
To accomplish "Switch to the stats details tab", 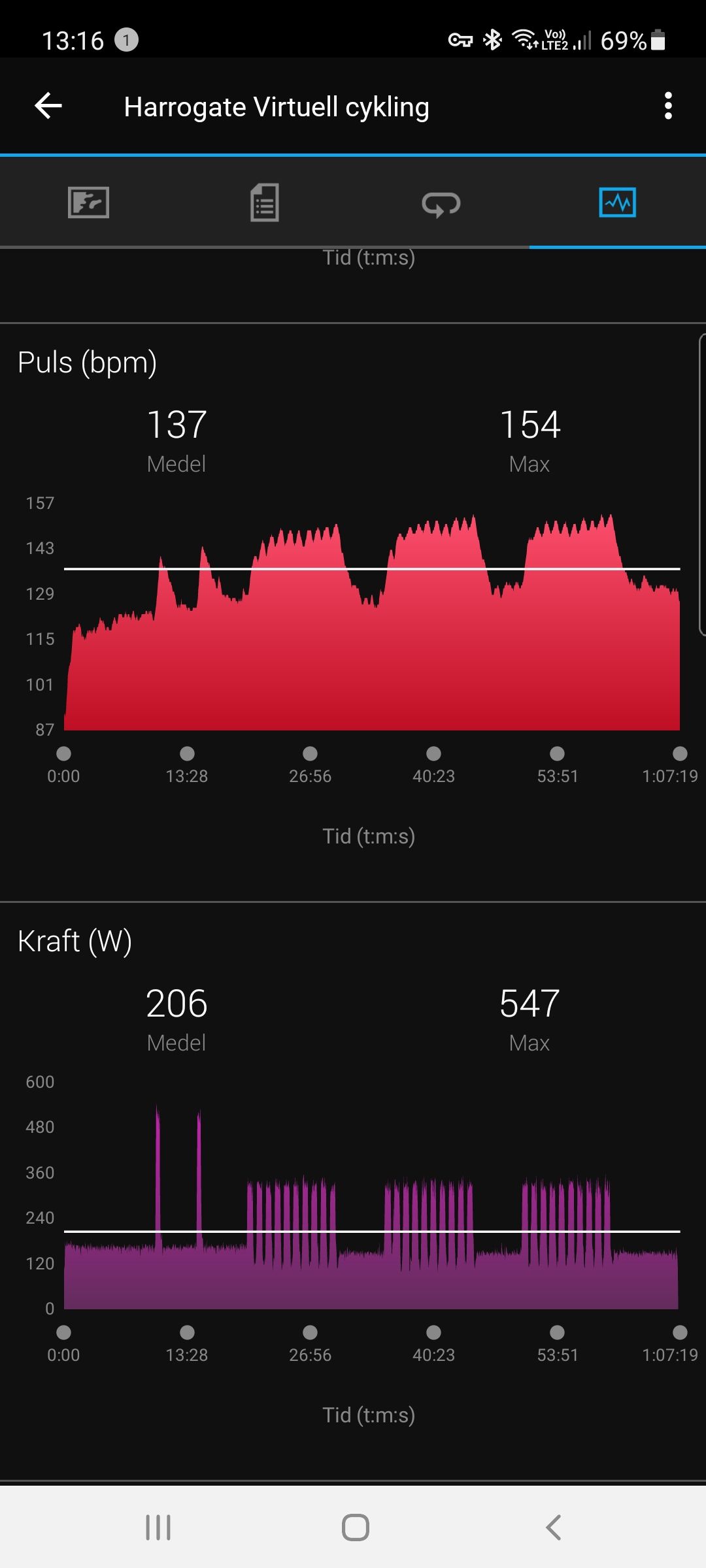I will point(265,203).
